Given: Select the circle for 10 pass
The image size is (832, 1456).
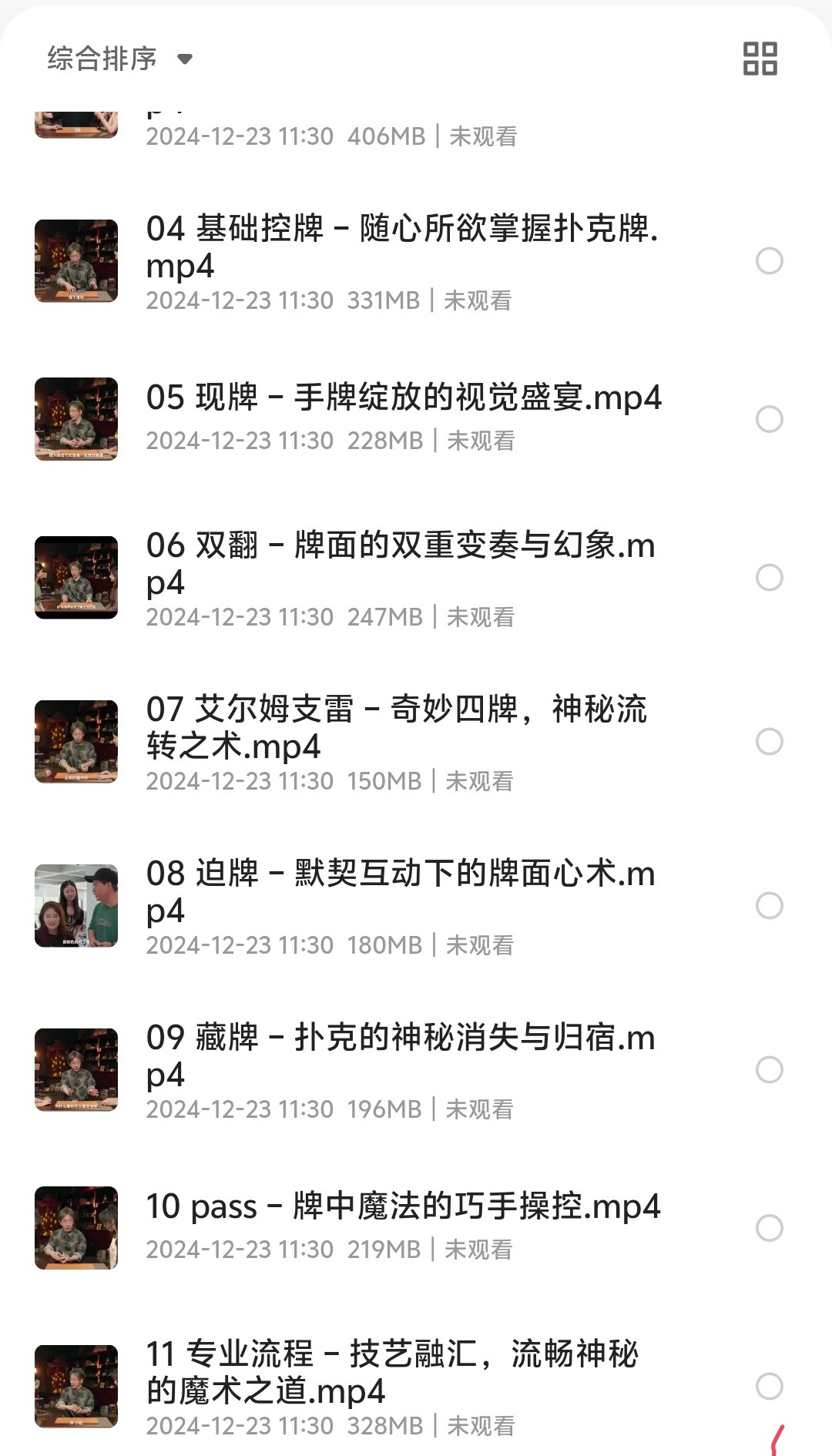Looking at the screenshot, I should pos(769,1227).
